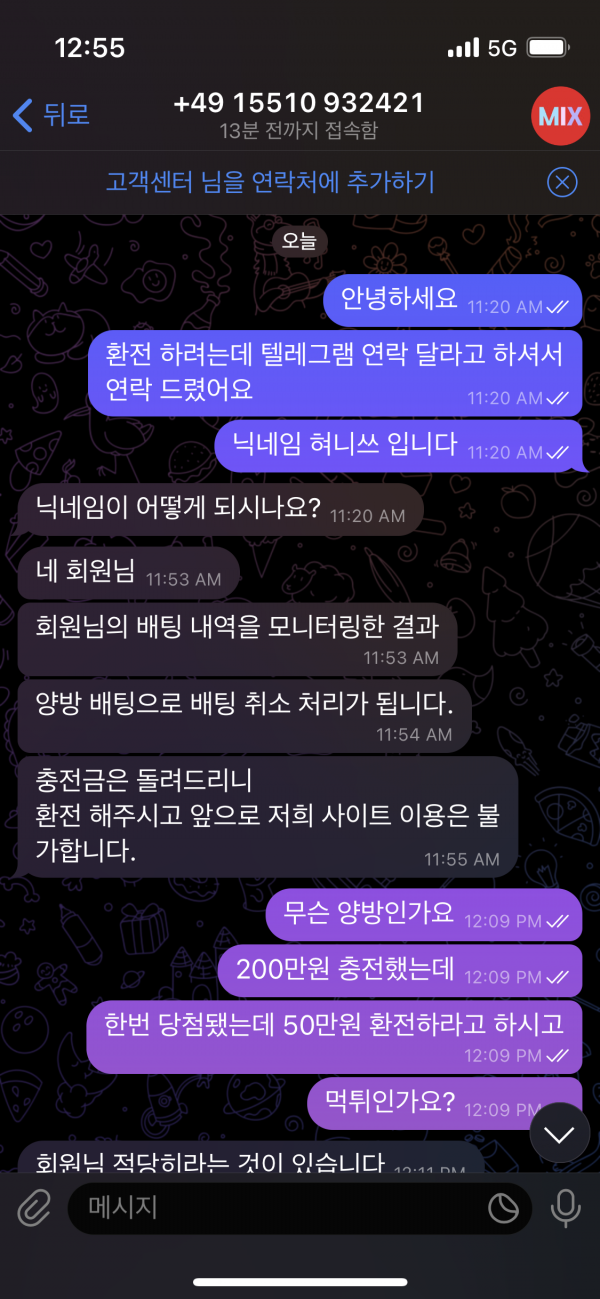Add 고객센터 to contacts
The height and width of the screenshot is (1299, 600).
click(x=270, y=182)
